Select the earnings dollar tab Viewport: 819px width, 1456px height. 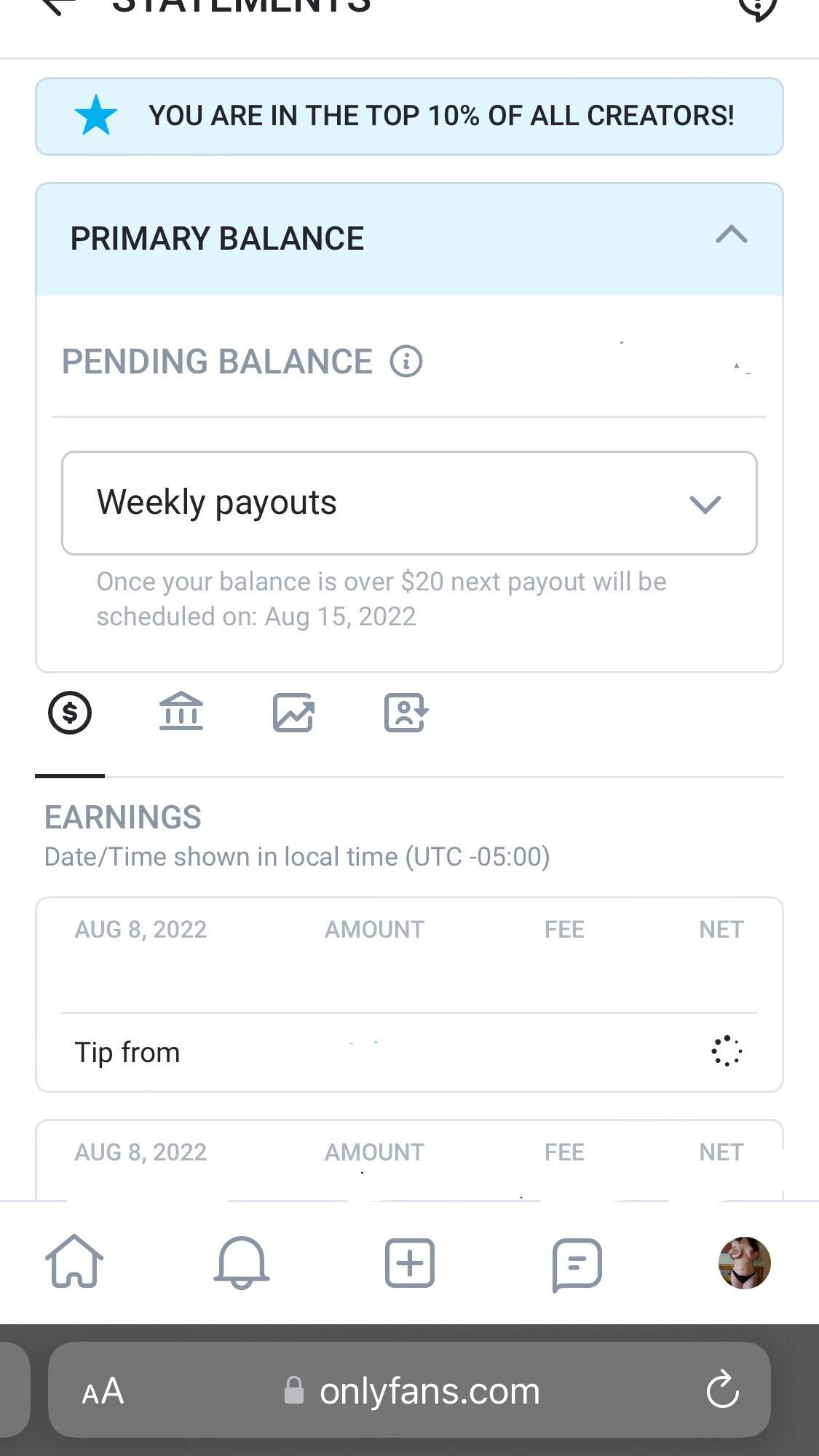pyautogui.click(x=70, y=713)
